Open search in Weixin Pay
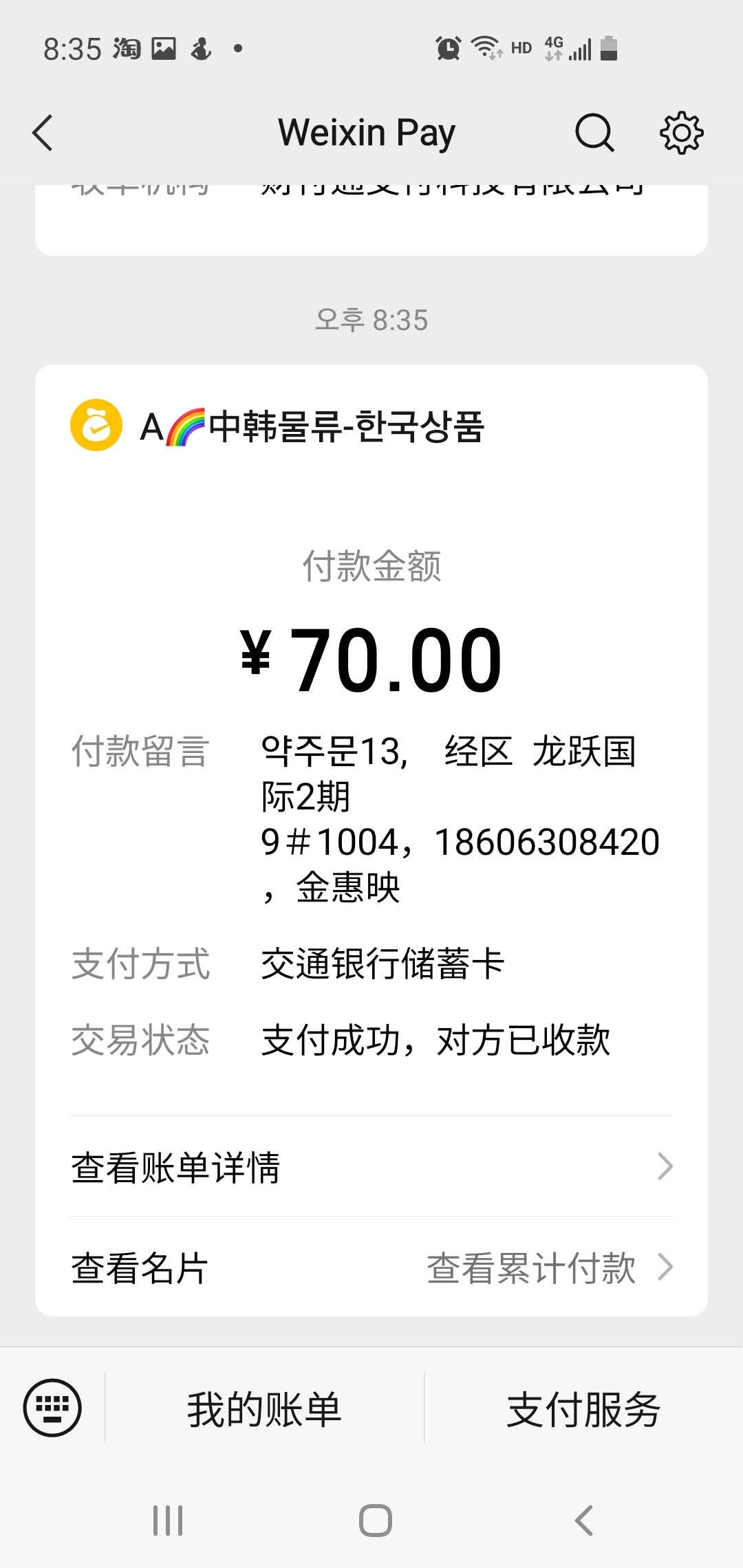 (x=594, y=133)
